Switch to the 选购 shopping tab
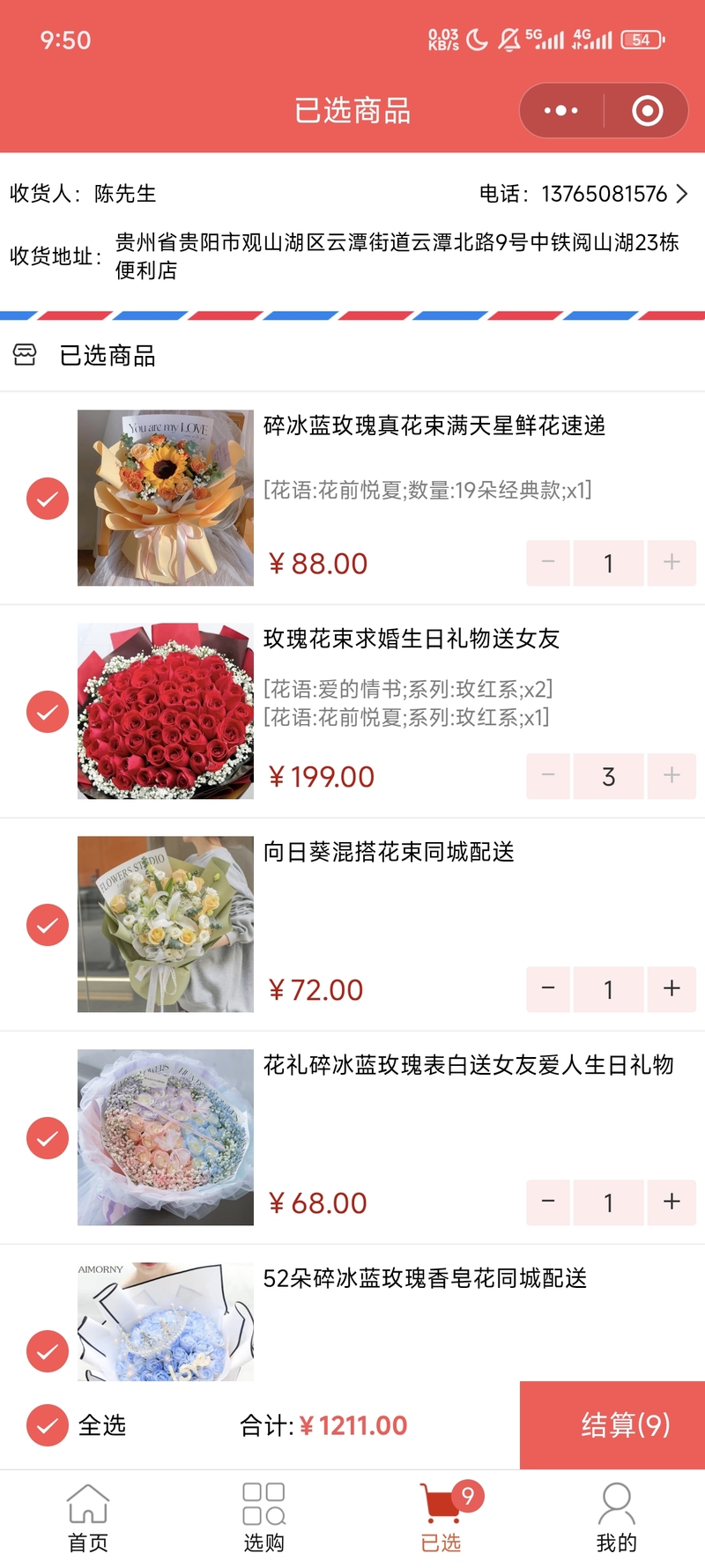The width and height of the screenshot is (705, 1568). point(263,1517)
